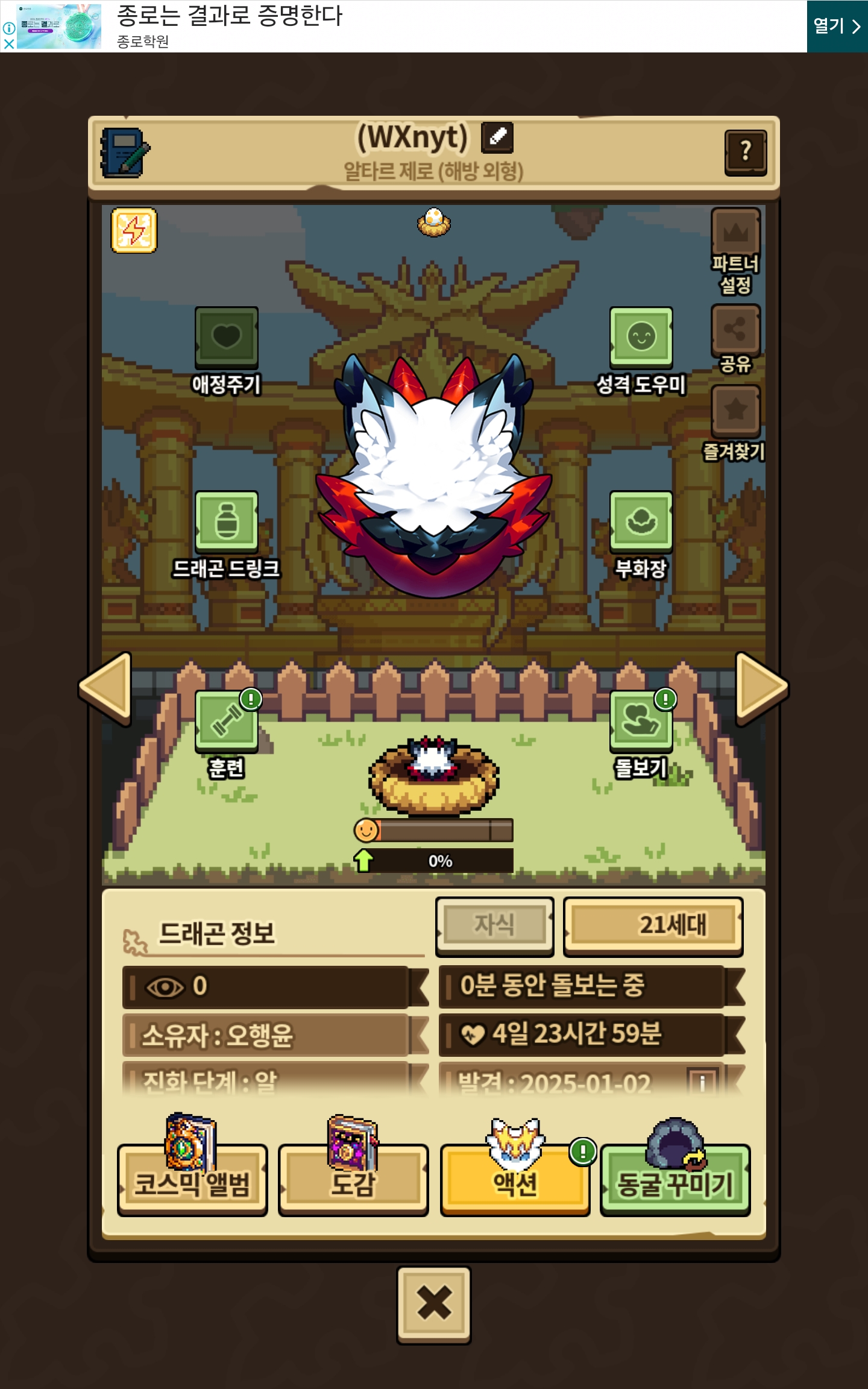Open the notebook memo icon
Viewport: 868px width, 1389px height.
125,153
